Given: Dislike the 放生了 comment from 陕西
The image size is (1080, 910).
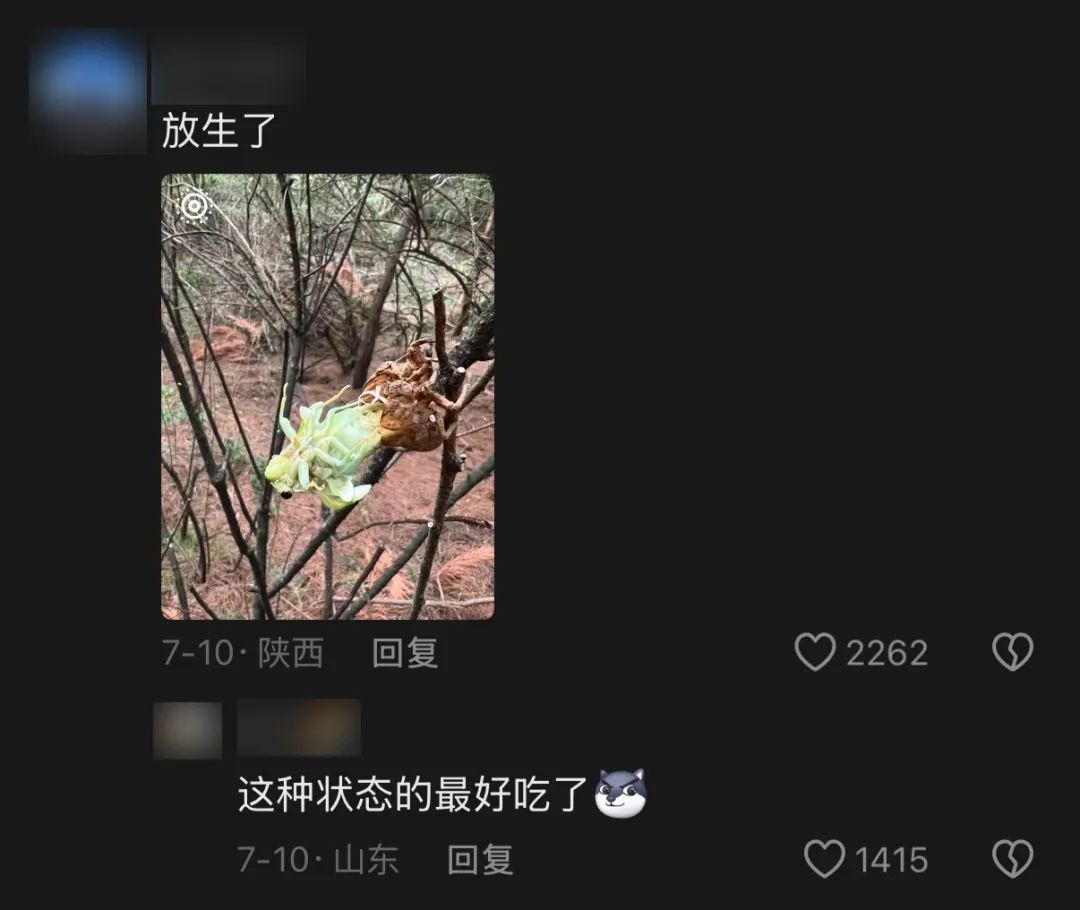Looking at the screenshot, I should click(1011, 653).
